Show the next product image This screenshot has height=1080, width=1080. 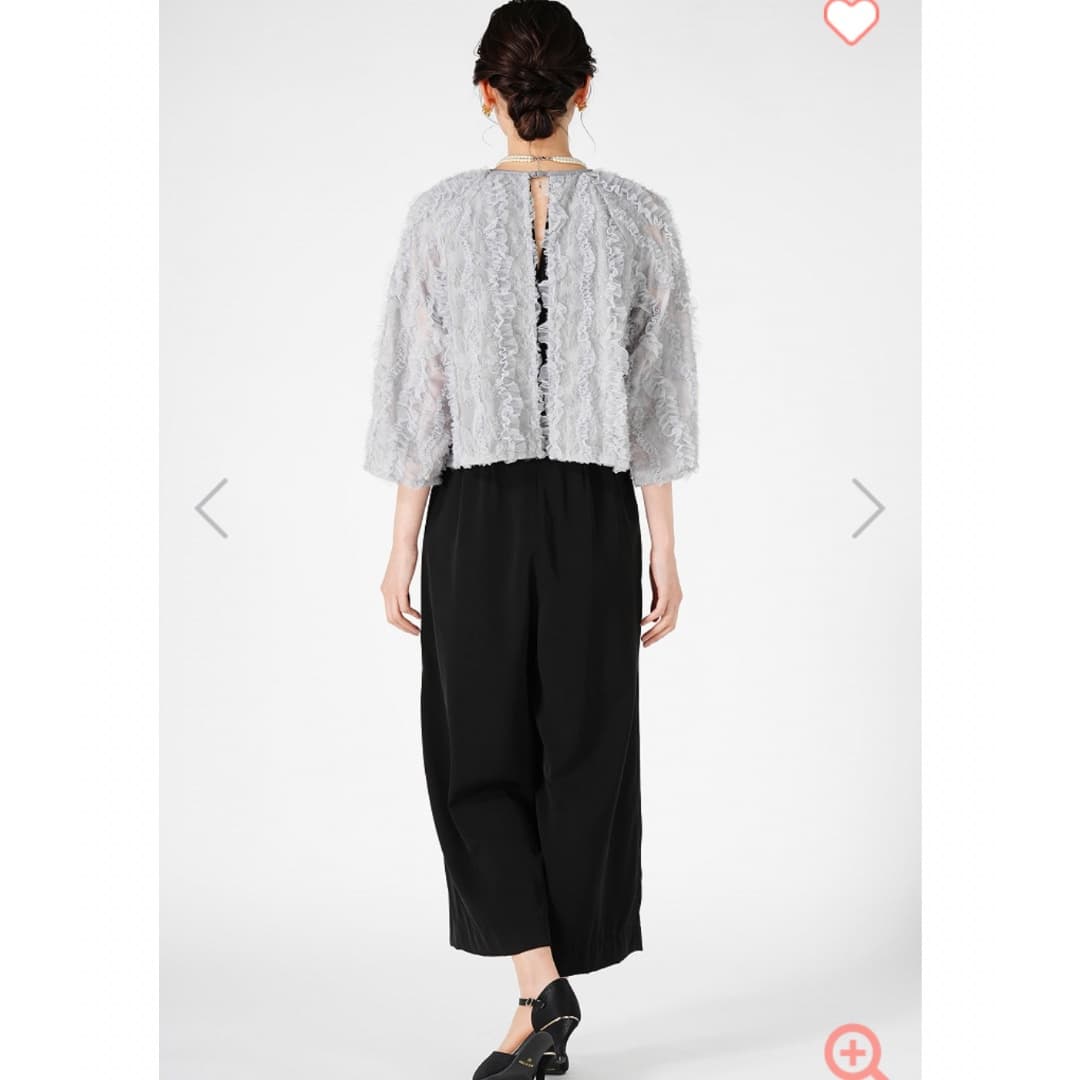(x=867, y=508)
